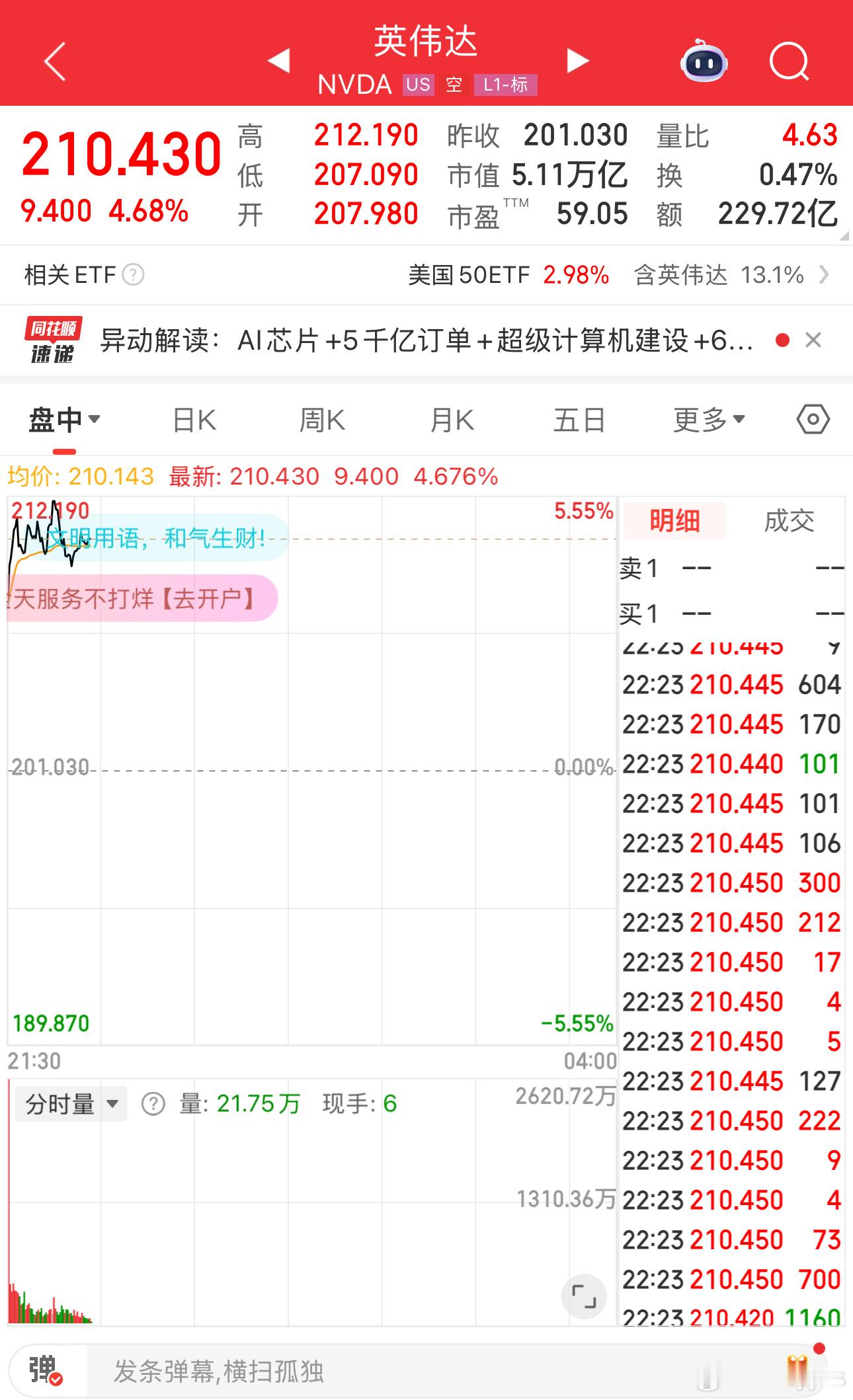Switch to the 成交 panel tab
Image resolution: width=853 pixels, height=1400 pixels.
(x=789, y=521)
